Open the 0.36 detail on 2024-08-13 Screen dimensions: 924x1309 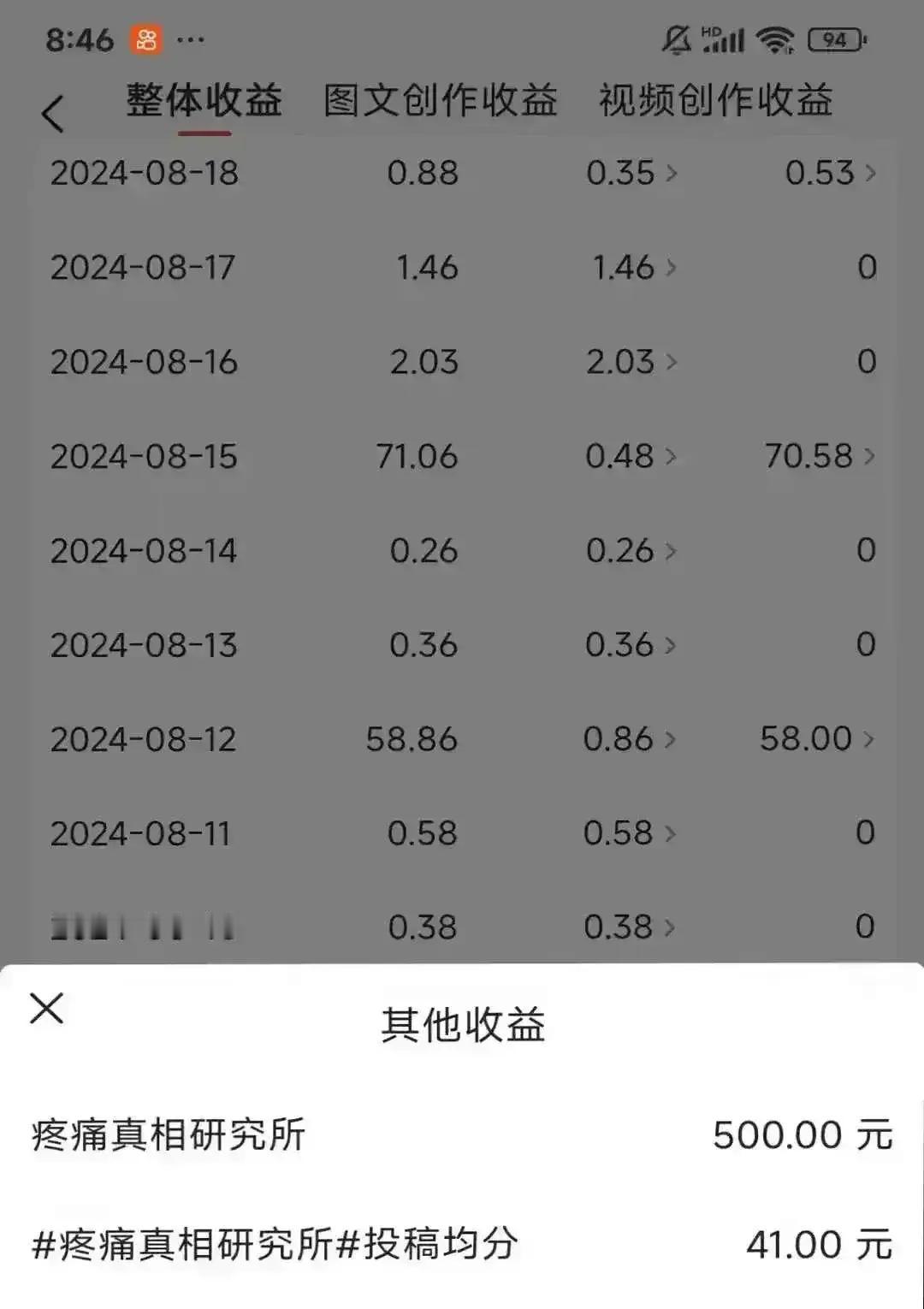point(631,644)
